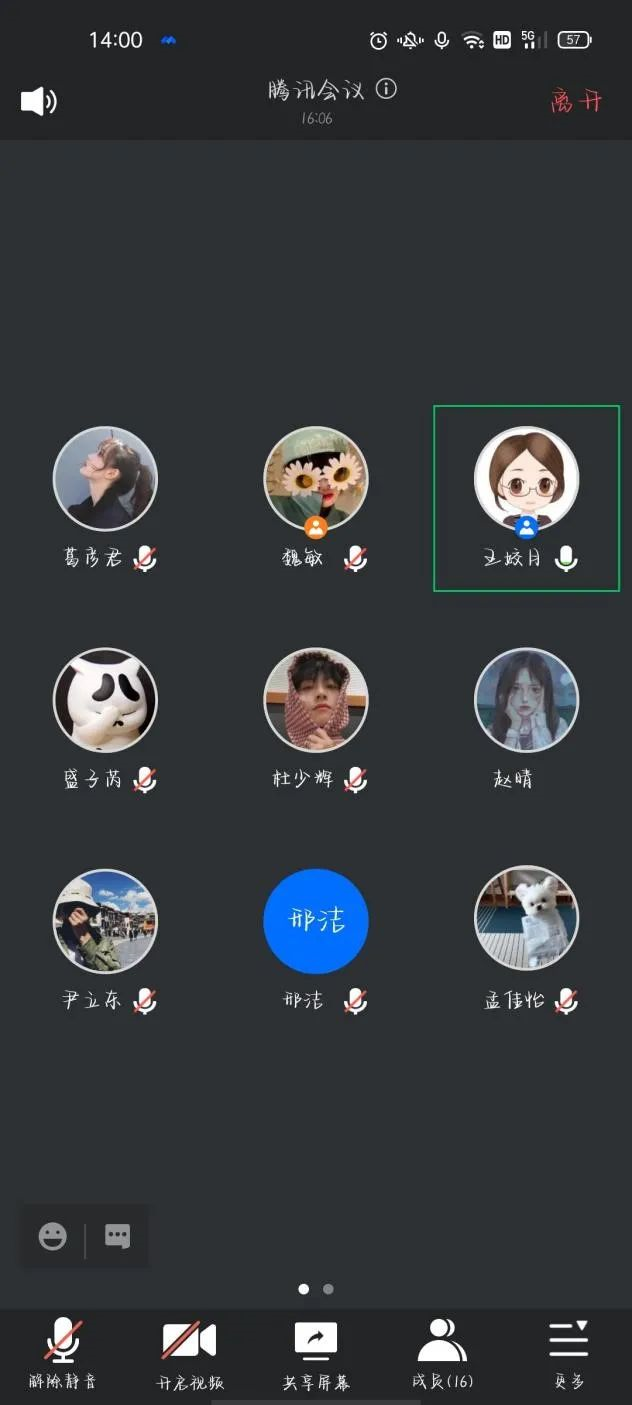This screenshot has height=1405, width=632.
Task: Tap the page indicator dots
Action: (x=316, y=1289)
